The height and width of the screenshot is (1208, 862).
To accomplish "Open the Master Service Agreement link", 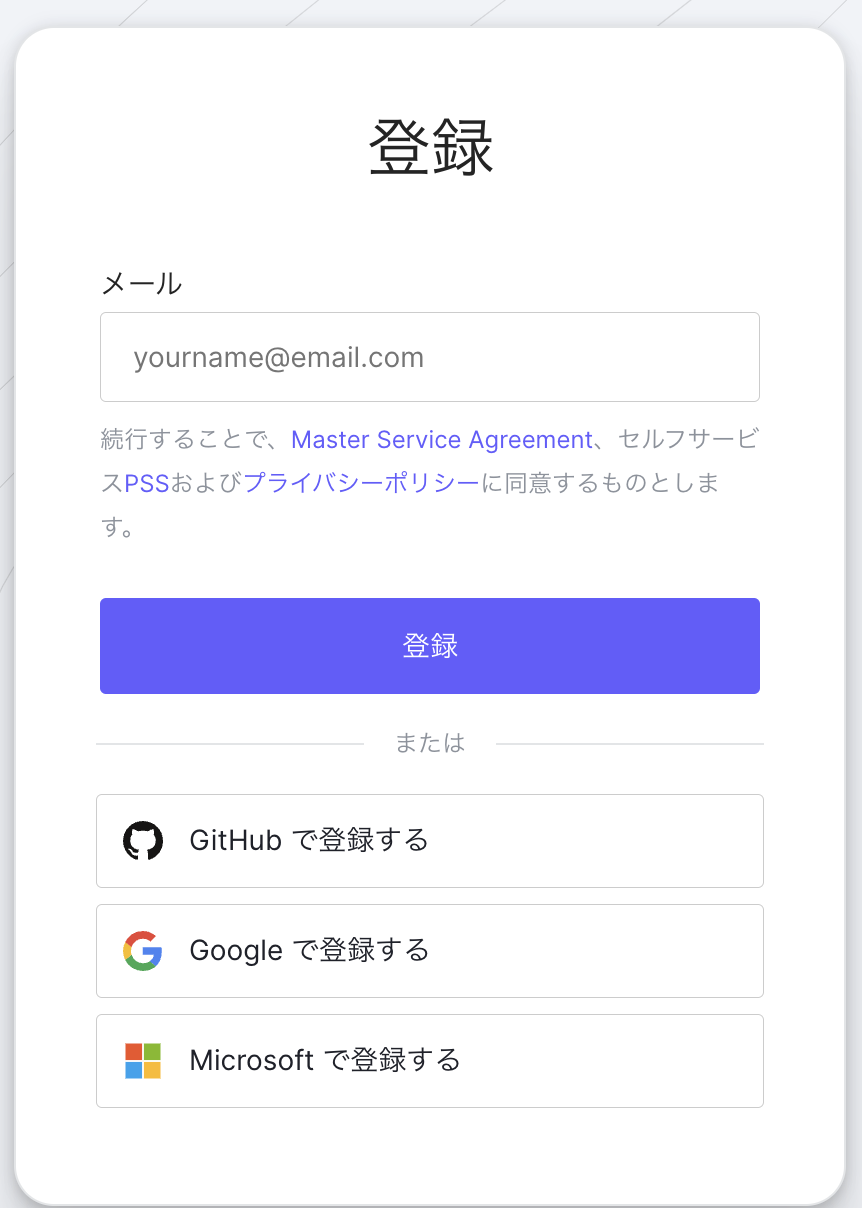I will click(x=441, y=440).
